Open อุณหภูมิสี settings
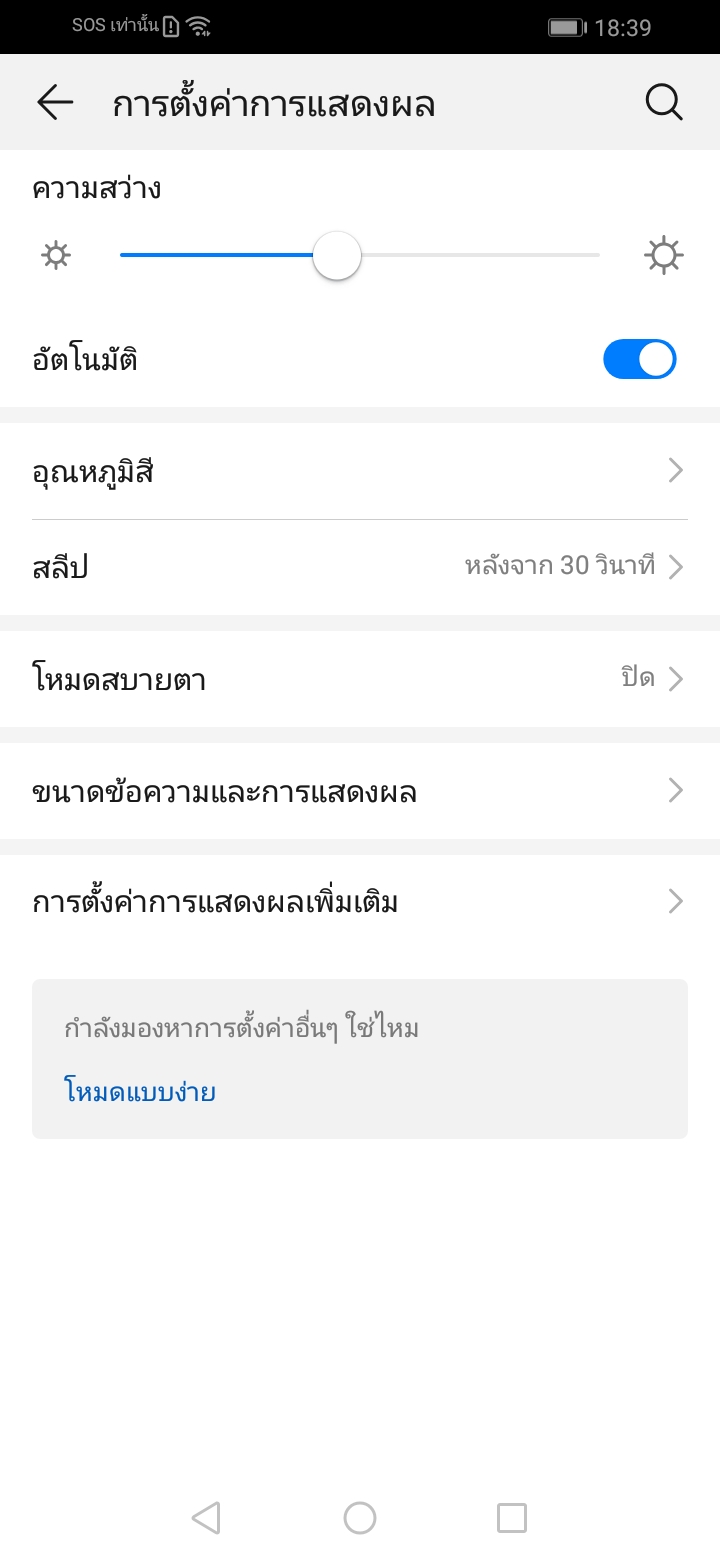This screenshot has height=1560, width=720. pos(360,471)
